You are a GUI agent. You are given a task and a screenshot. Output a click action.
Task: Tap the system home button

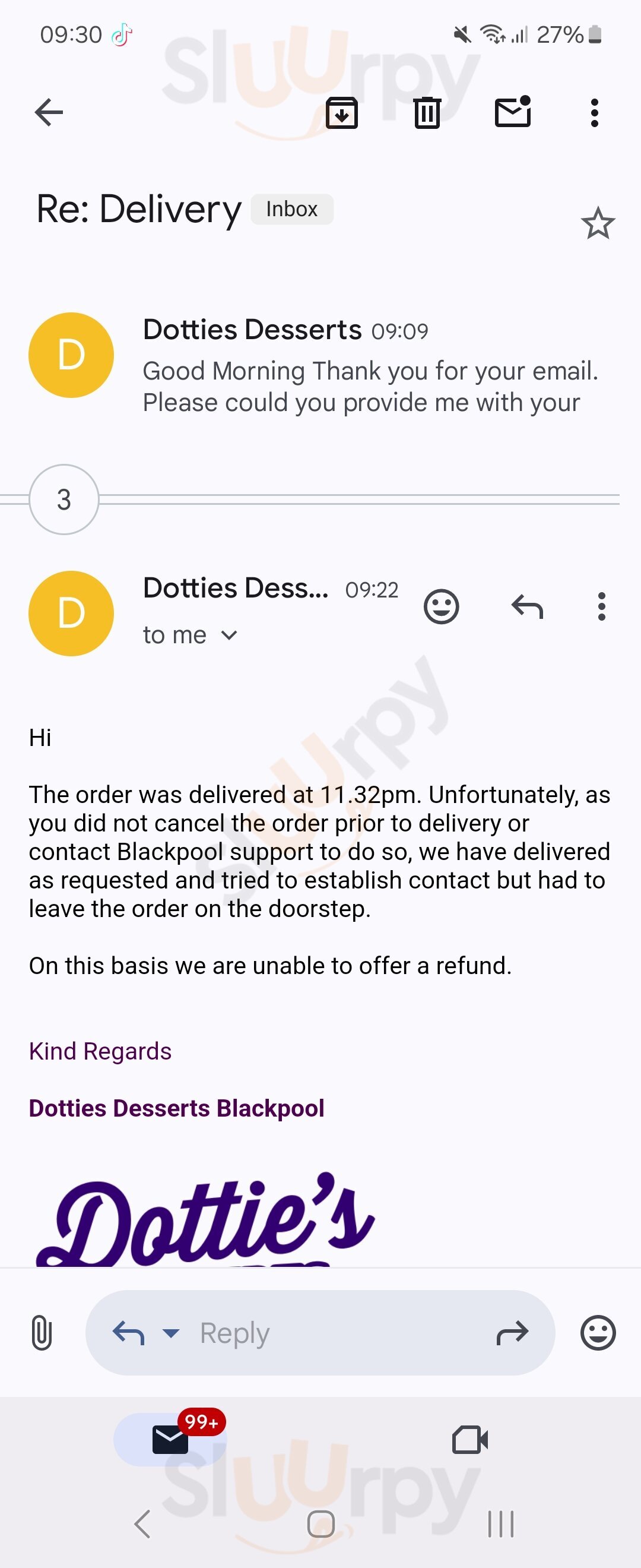click(x=320, y=1523)
